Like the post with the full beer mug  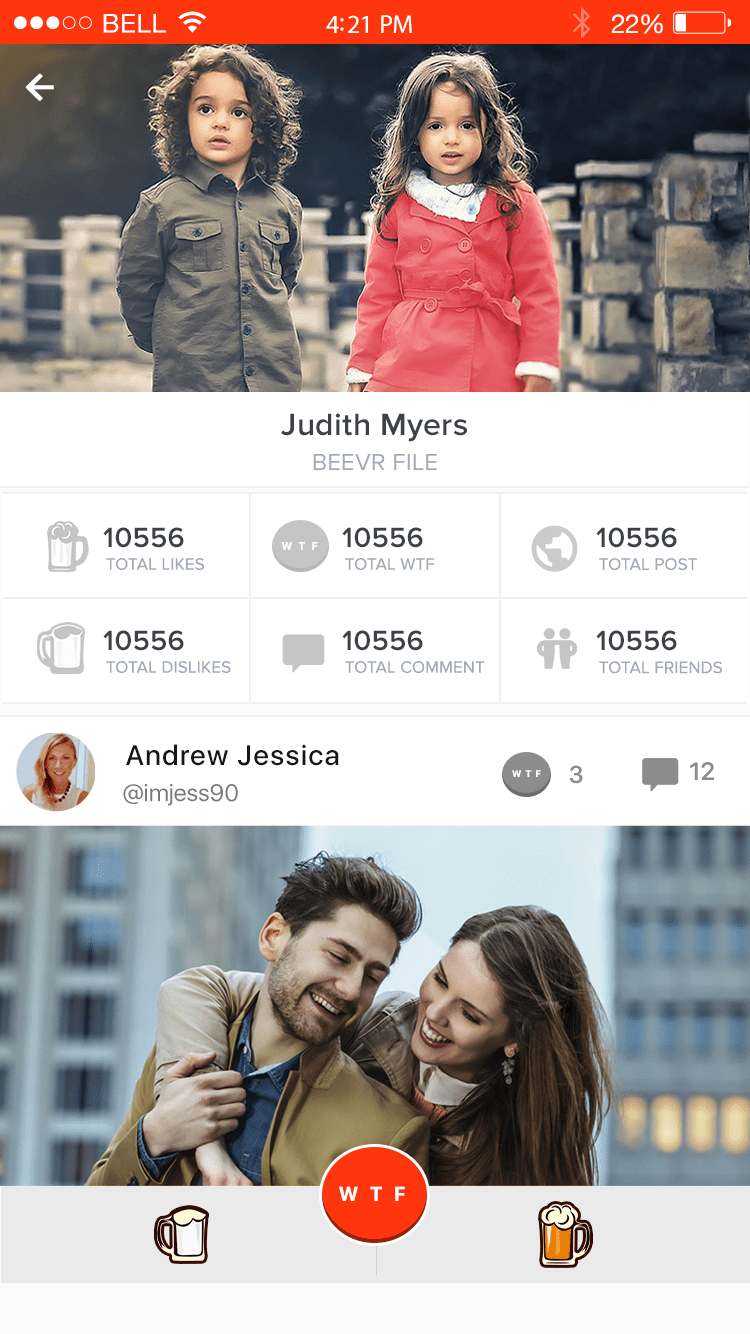[x=565, y=1234]
